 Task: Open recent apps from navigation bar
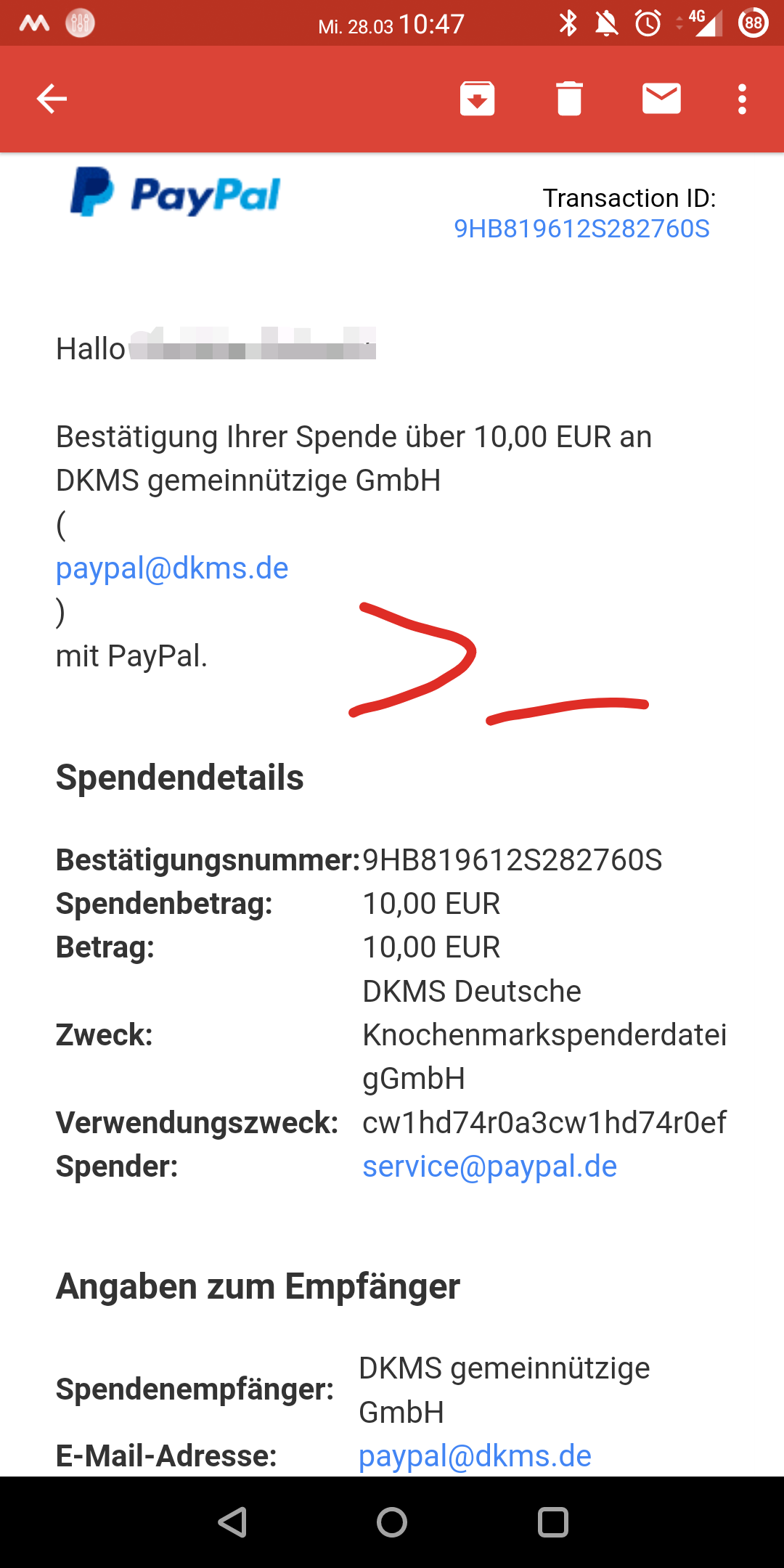click(x=552, y=1522)
